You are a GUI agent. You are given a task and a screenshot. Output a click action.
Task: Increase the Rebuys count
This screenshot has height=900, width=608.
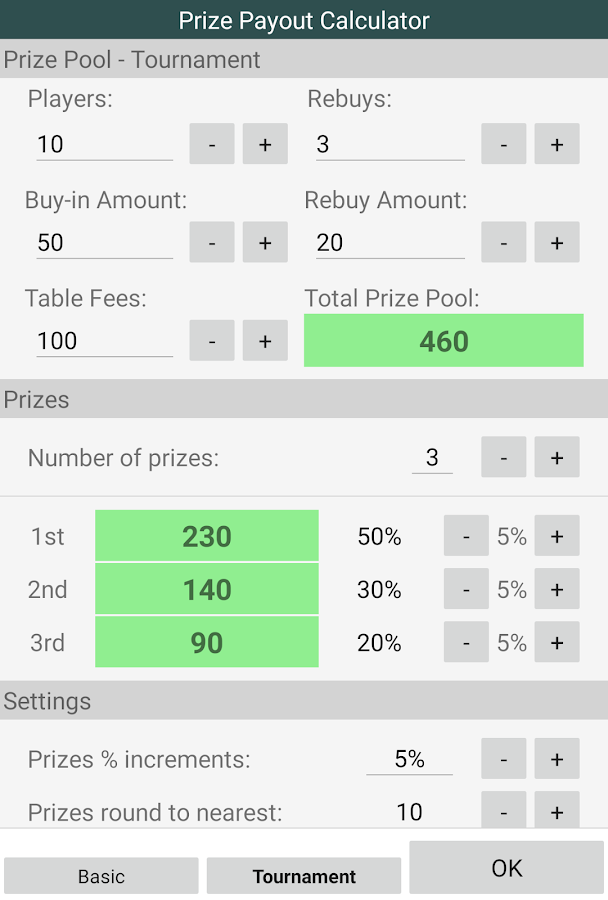557,144
